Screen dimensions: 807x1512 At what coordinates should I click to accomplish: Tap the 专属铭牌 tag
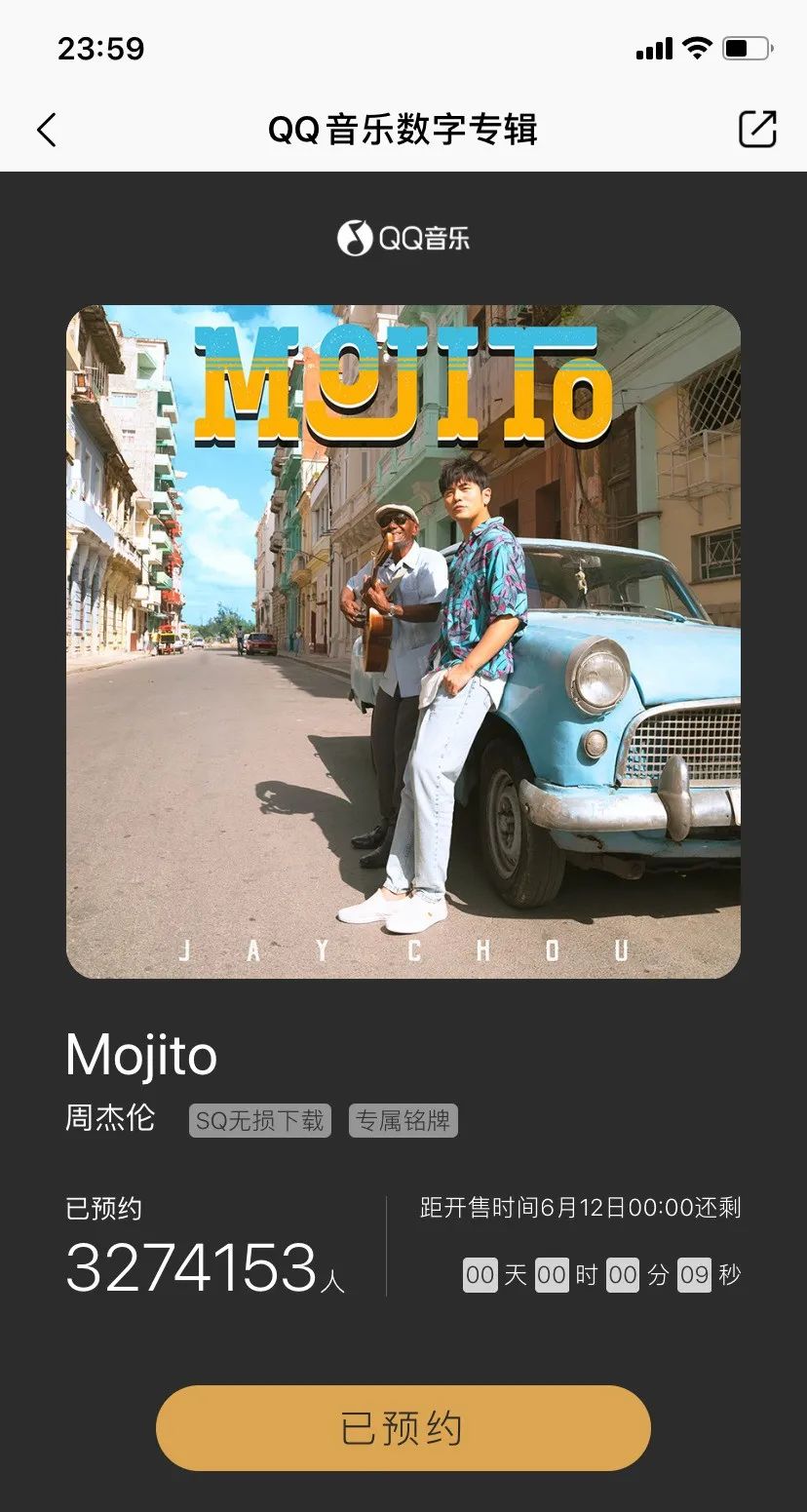click(x=403, y=1121)
